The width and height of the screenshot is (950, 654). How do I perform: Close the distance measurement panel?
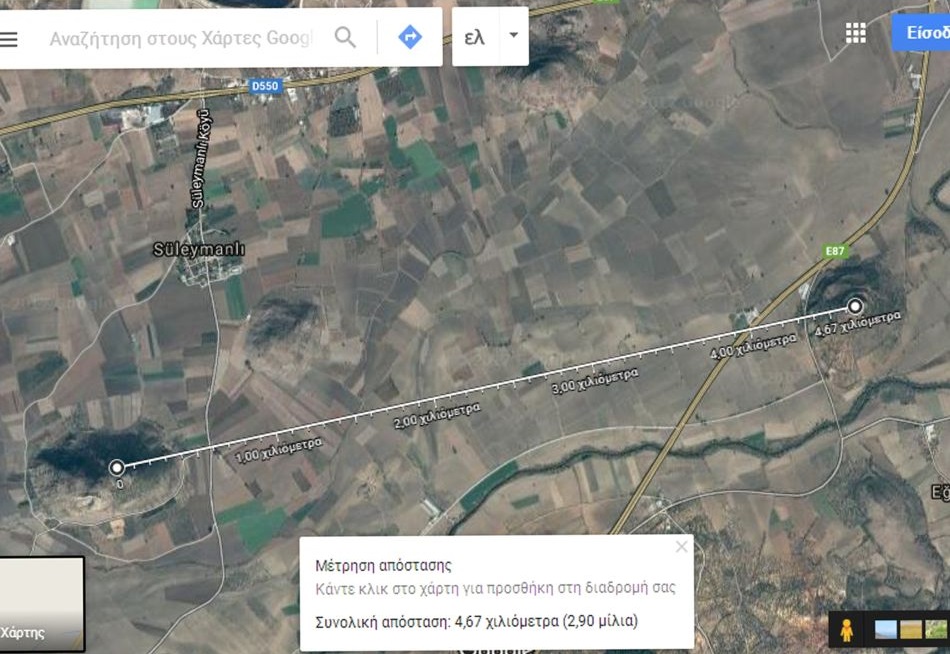682,547
